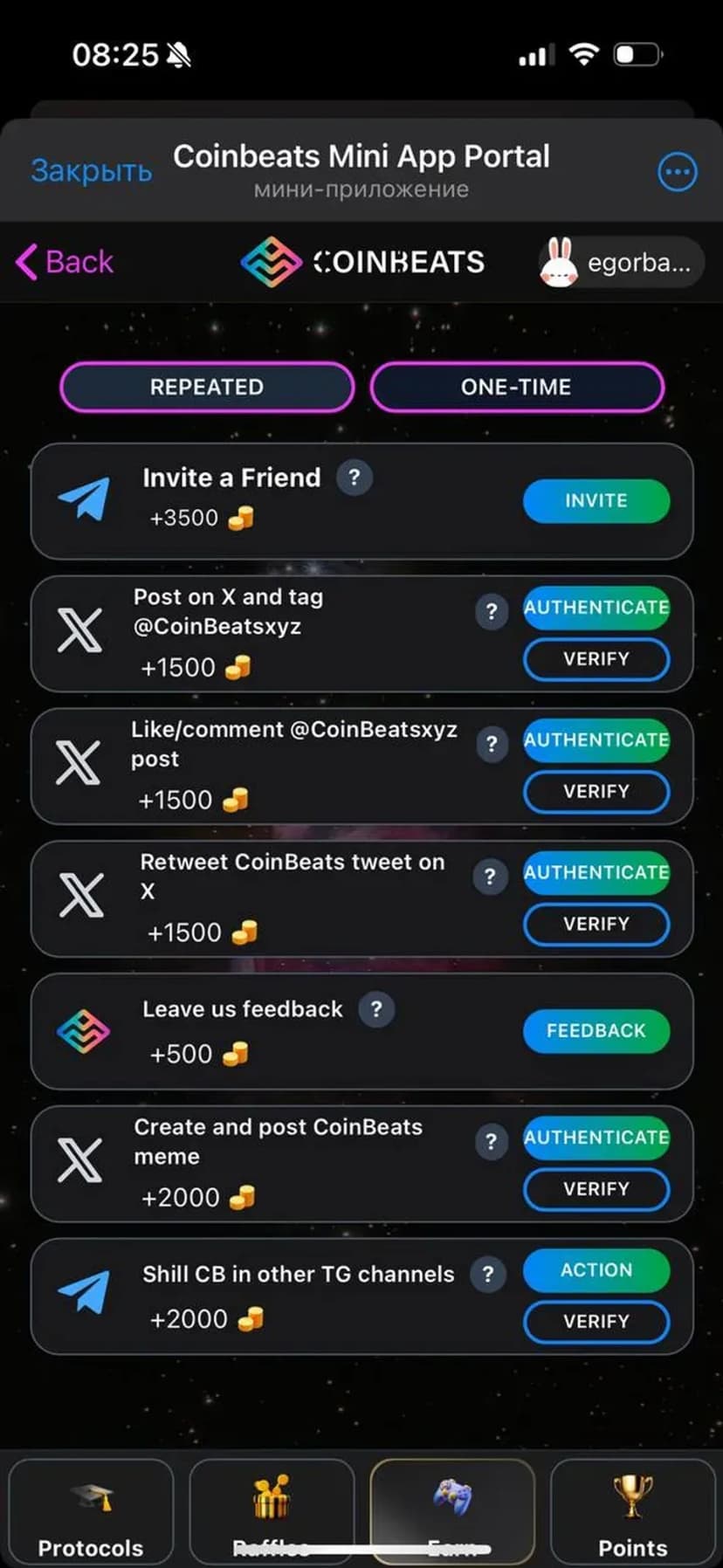Go back using the Back button

pos(65,262)
